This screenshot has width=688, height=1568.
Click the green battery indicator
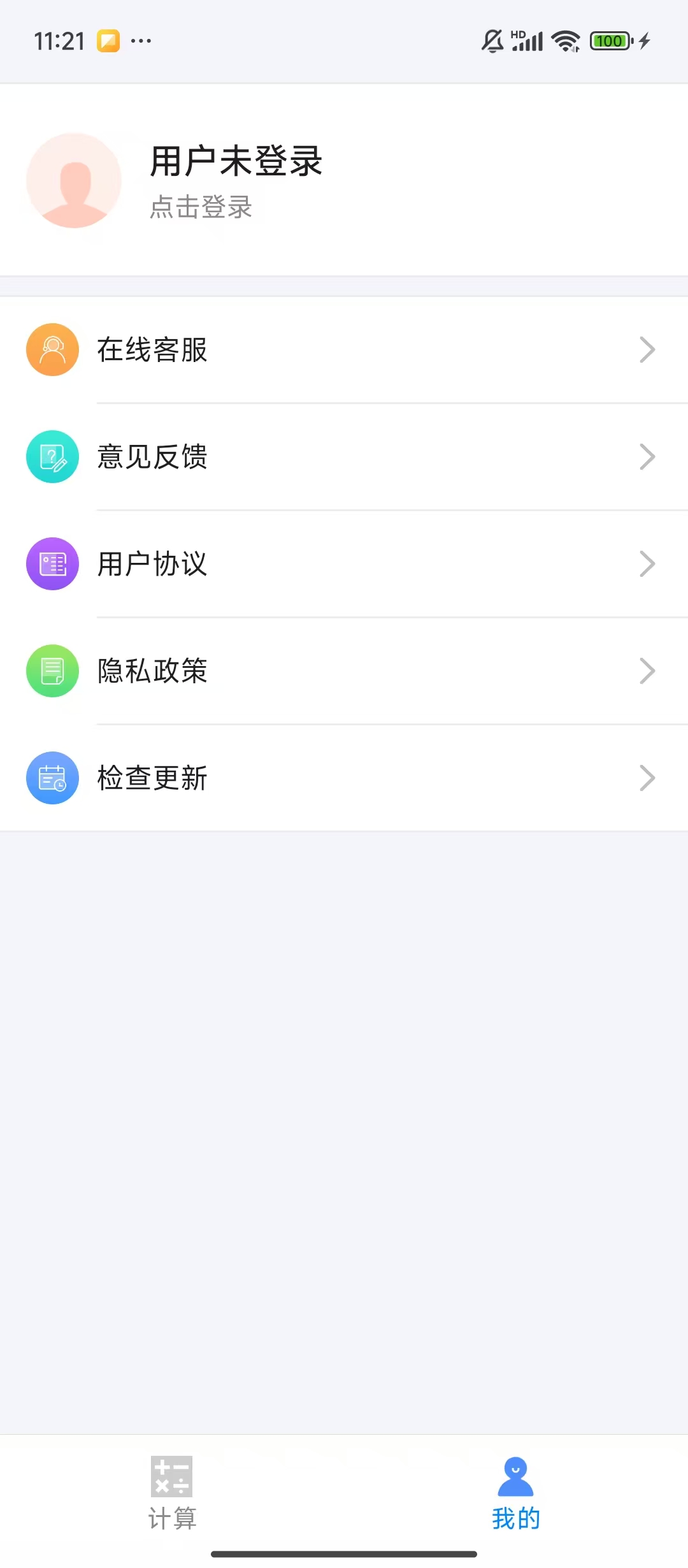tap(610, 40)
